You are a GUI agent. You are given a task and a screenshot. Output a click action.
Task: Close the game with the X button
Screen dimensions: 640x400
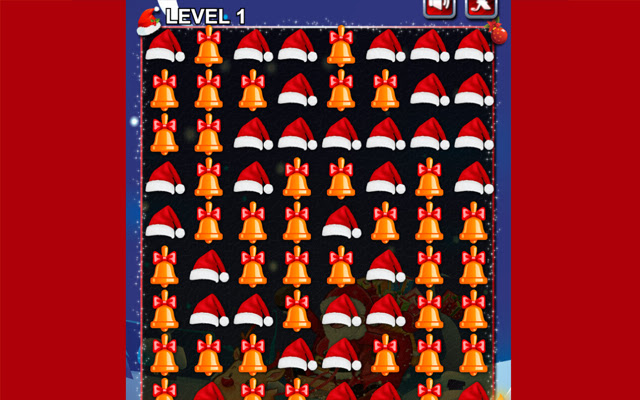coord(482,7)
